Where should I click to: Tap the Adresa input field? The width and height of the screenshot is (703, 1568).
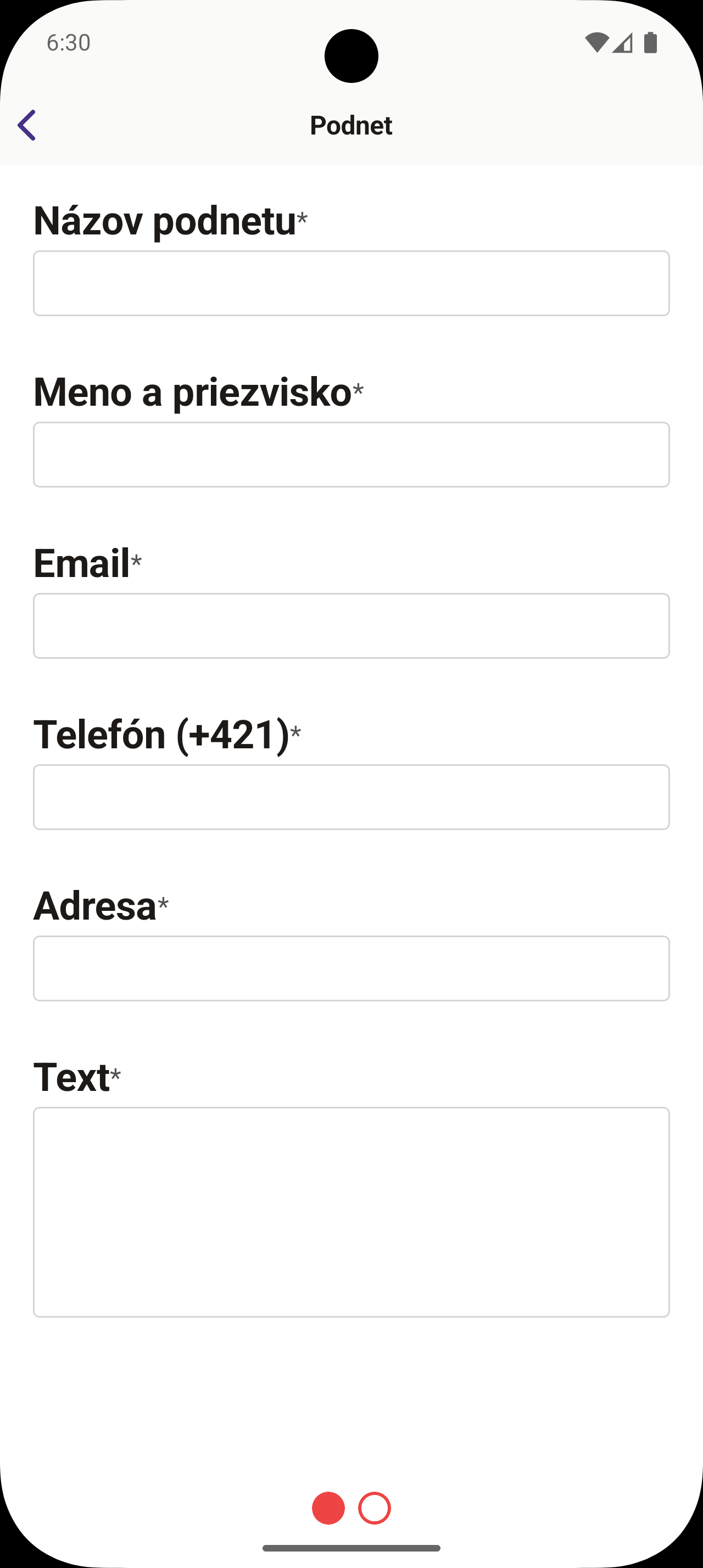click(351, 968)
